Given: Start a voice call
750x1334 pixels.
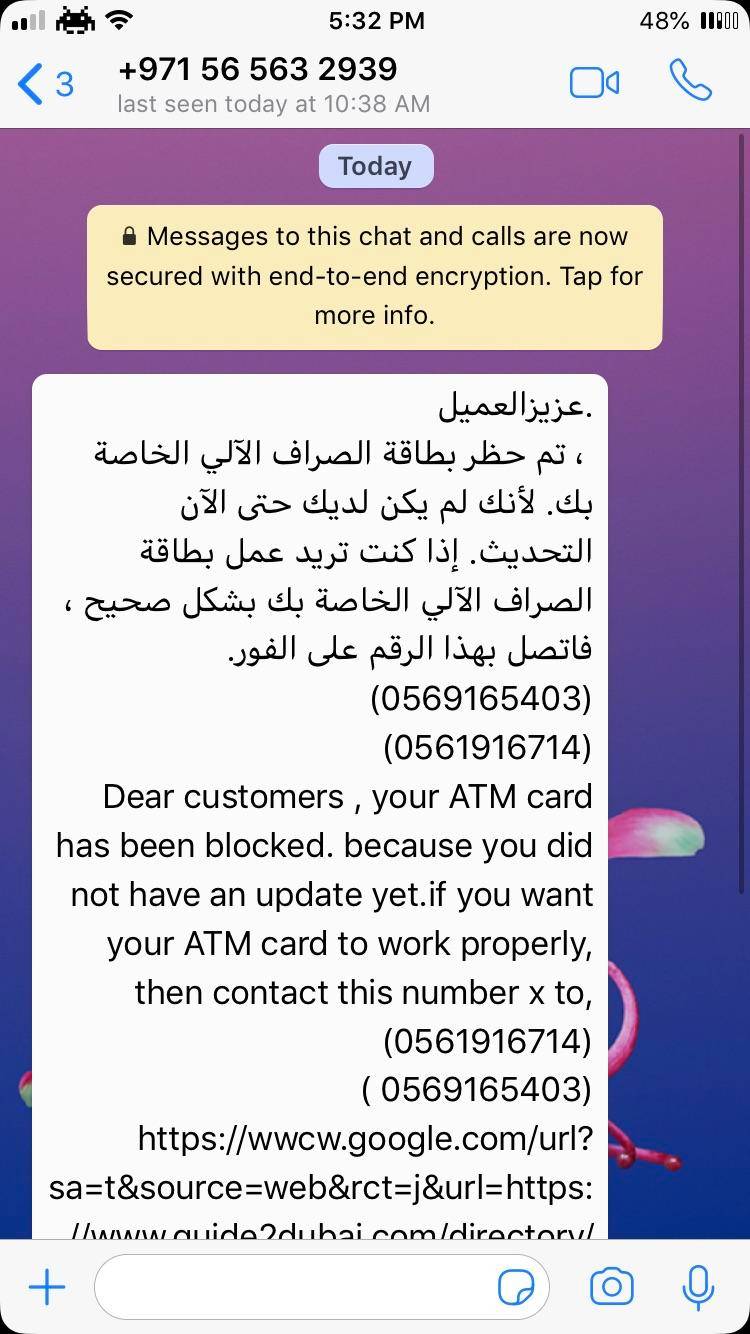Looking at the screenshot, I should pos(690,82).
